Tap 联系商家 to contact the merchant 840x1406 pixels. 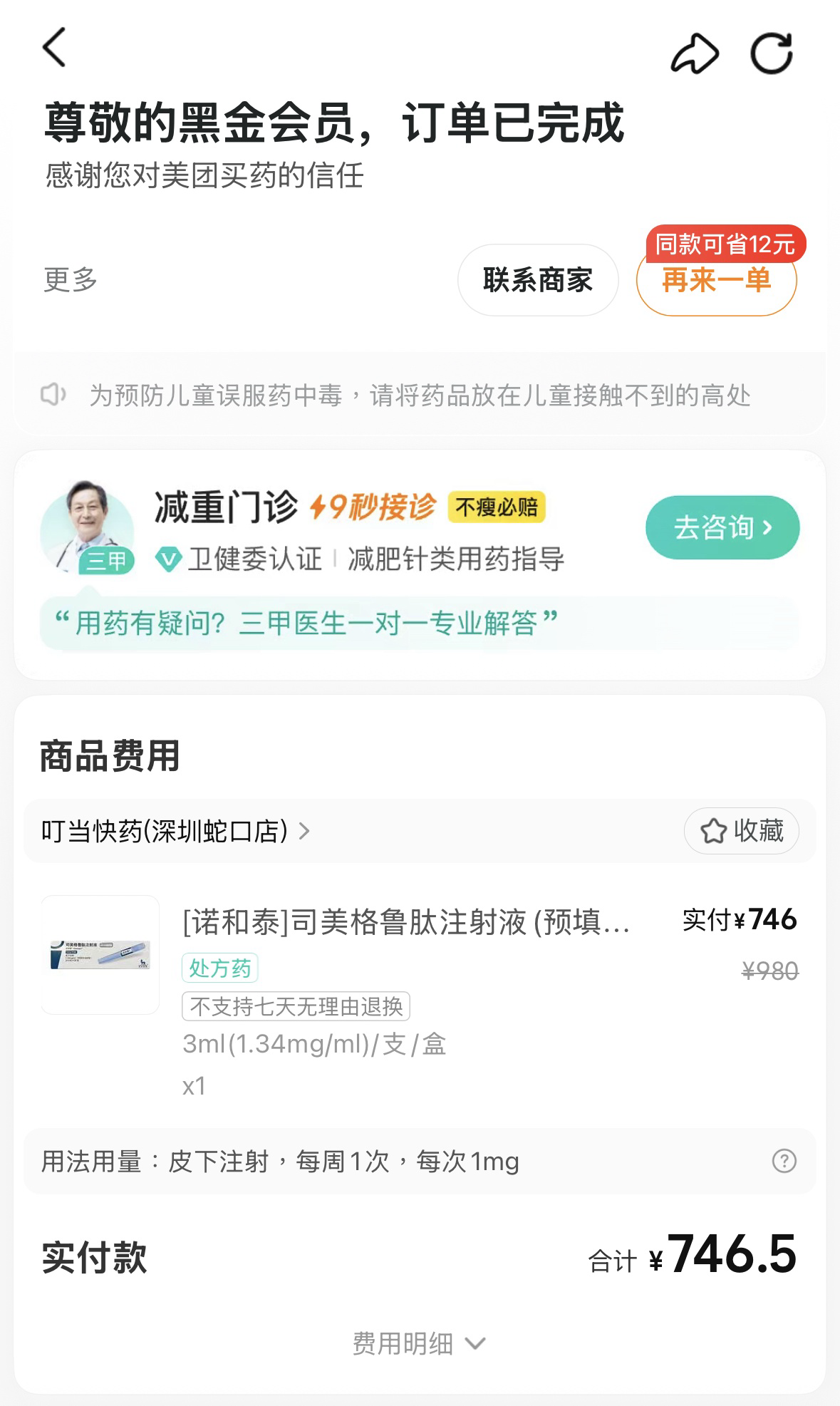click(x=538, y=280)
